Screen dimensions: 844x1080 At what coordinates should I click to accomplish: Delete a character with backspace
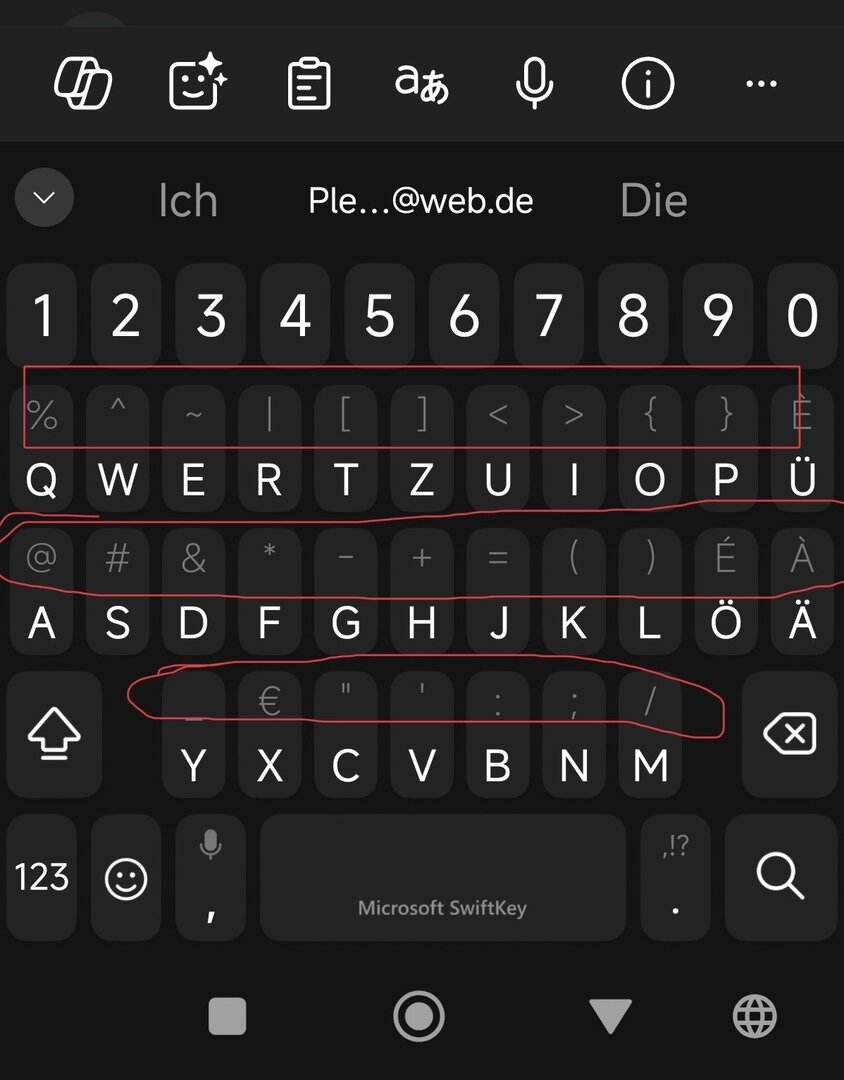[x=790, y=735]
